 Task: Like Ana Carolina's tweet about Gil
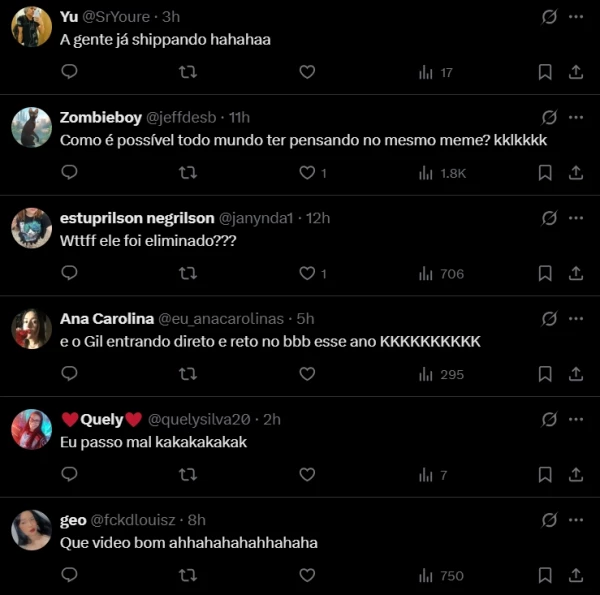click(307, 374)
